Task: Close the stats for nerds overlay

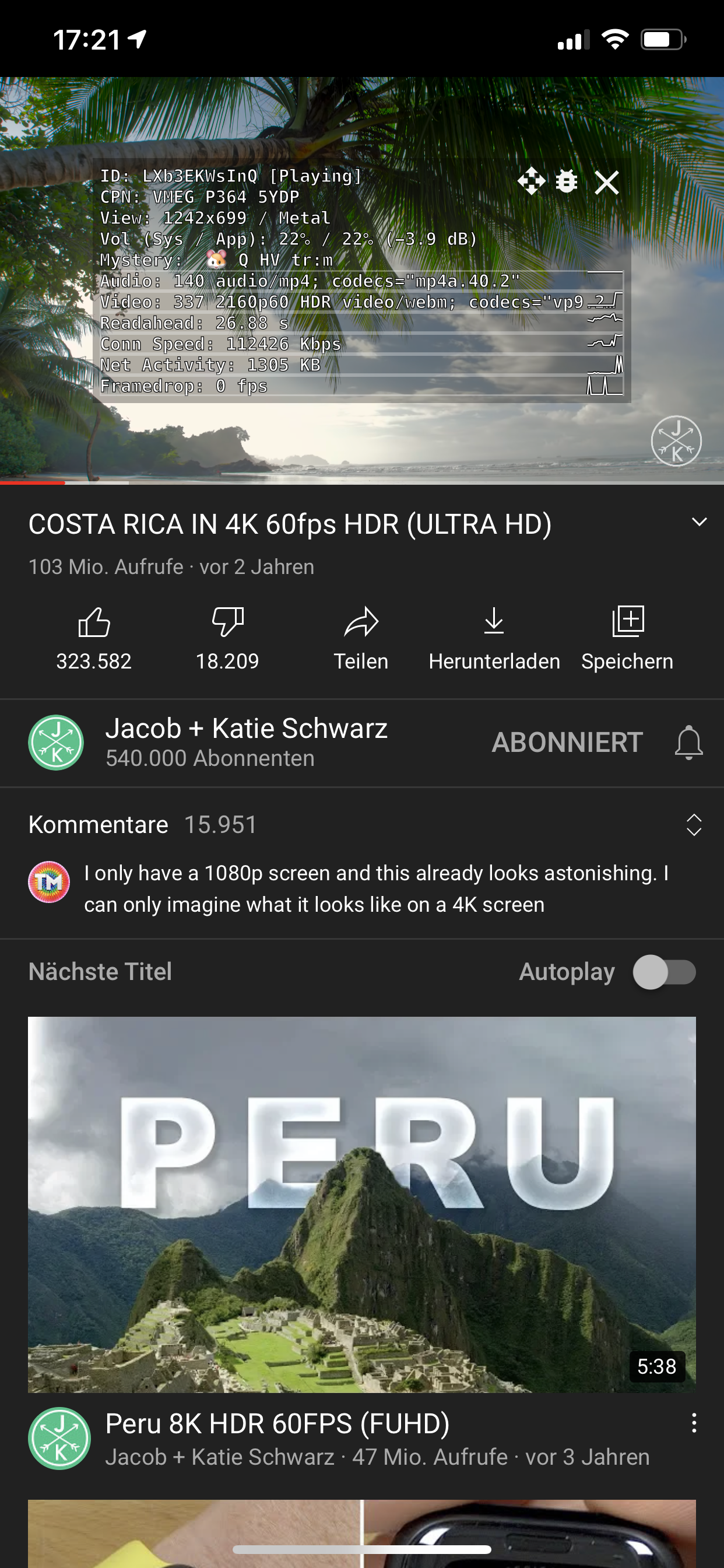Action: click(x=607, y=182)
